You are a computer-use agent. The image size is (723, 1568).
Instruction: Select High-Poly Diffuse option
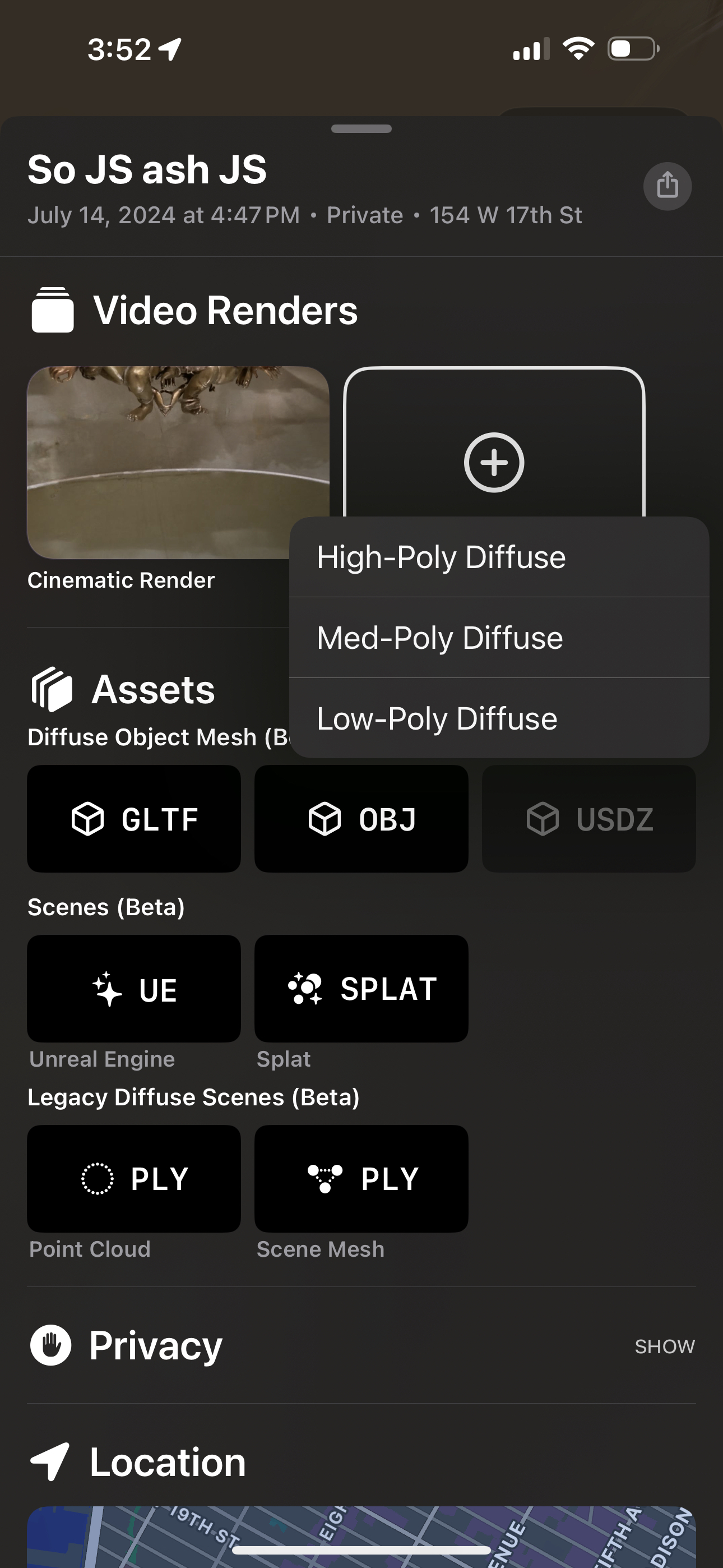click(499, 557)
